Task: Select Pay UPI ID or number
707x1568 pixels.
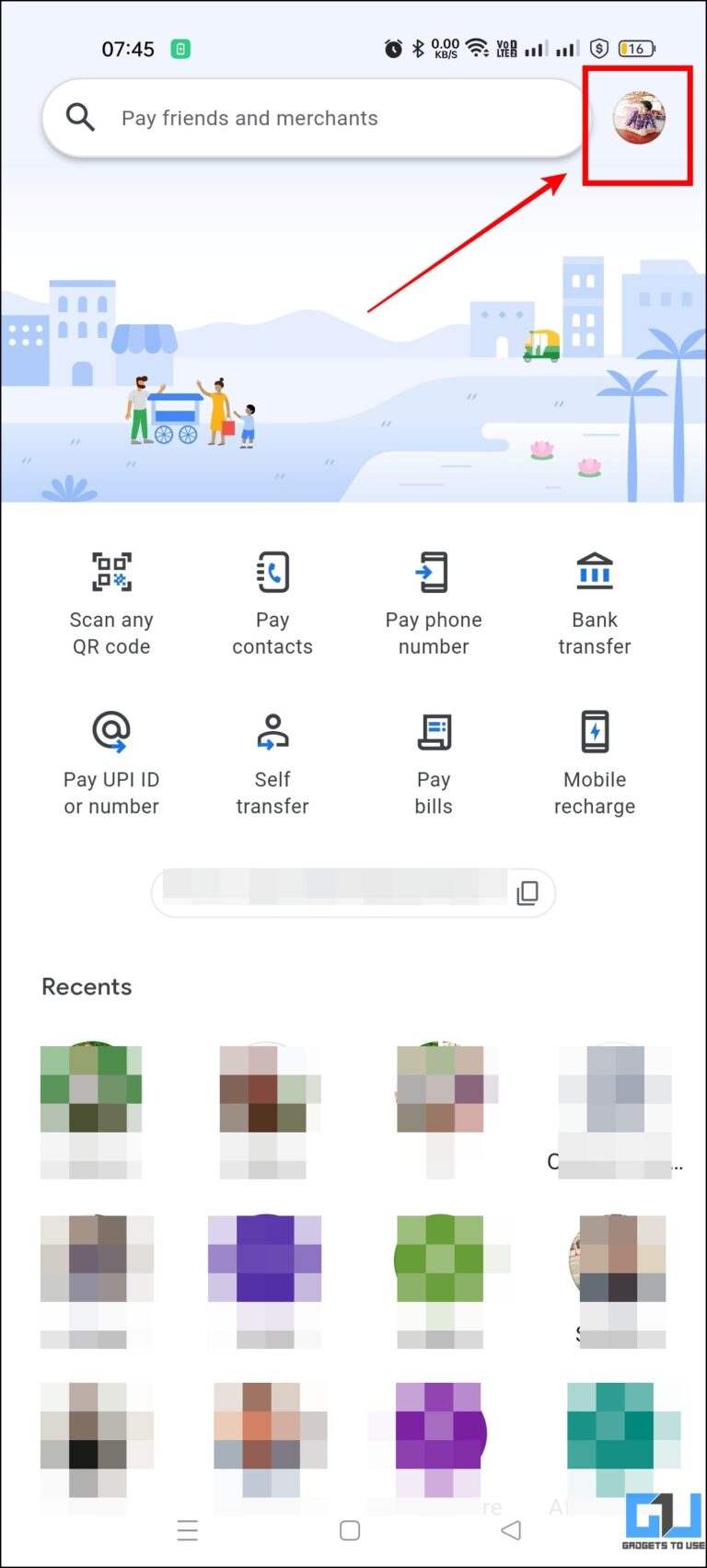Action: point(110,760)
